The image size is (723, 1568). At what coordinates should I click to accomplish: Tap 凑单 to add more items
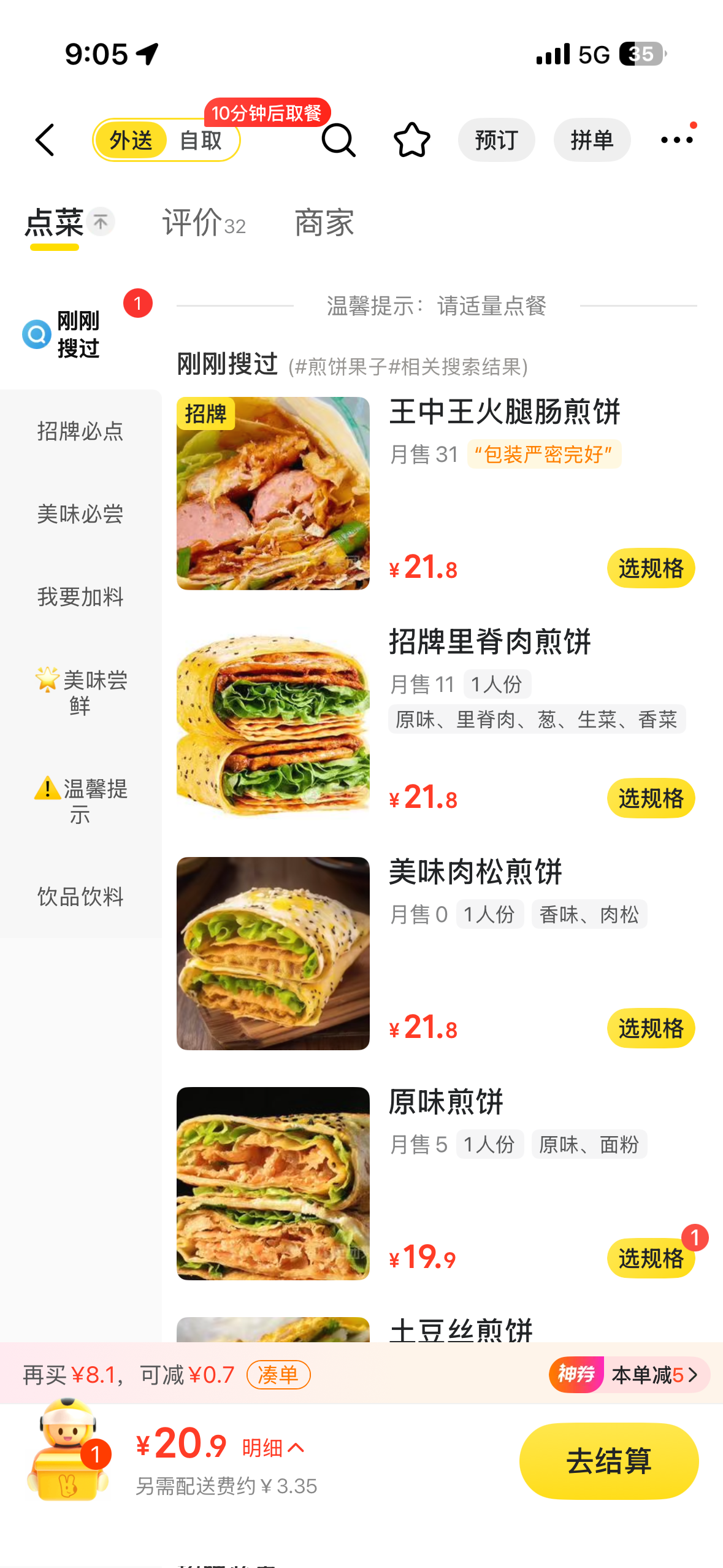pyautogui.click(x=278, y=1375)
